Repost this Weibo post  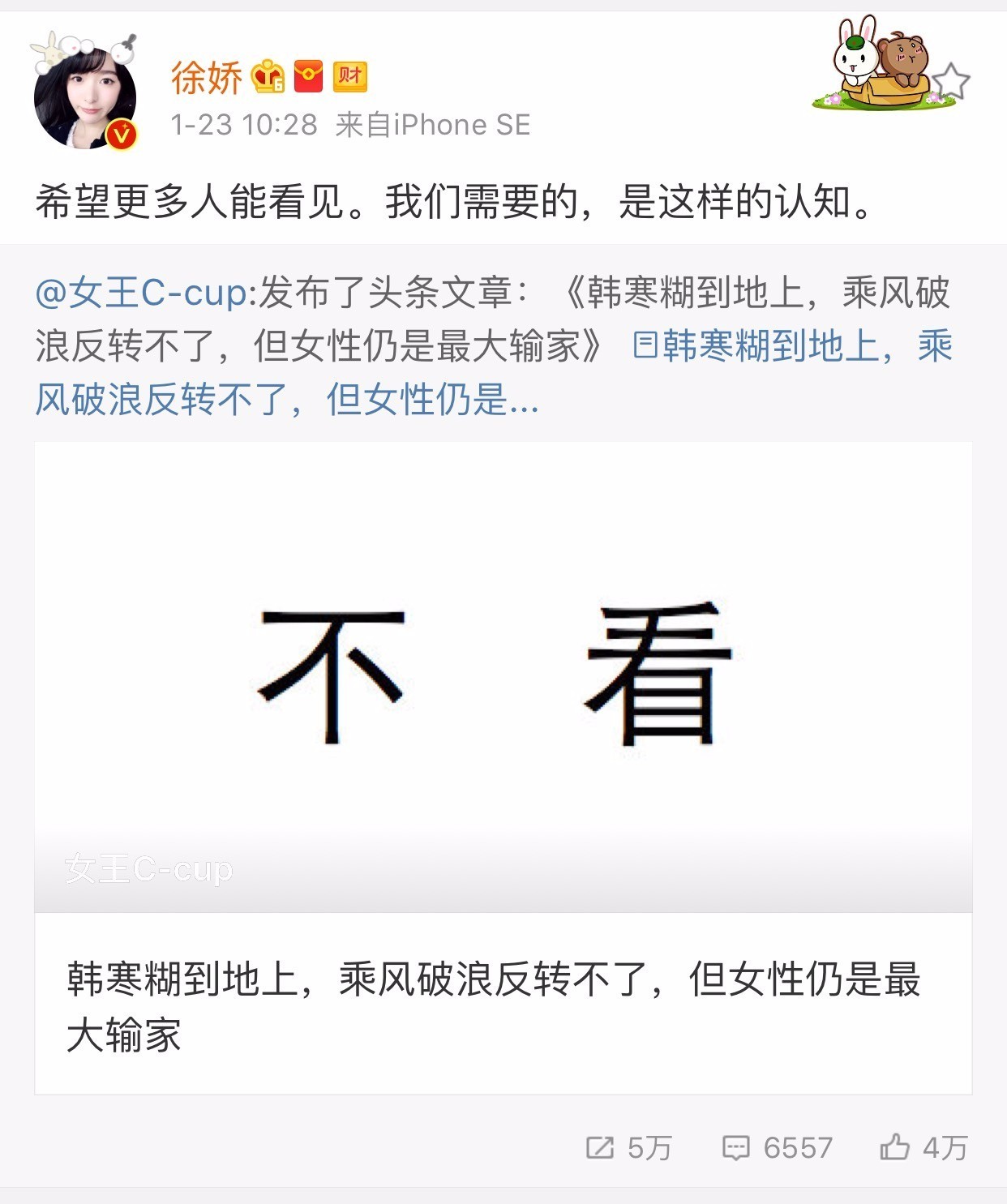coord(628,1147)
